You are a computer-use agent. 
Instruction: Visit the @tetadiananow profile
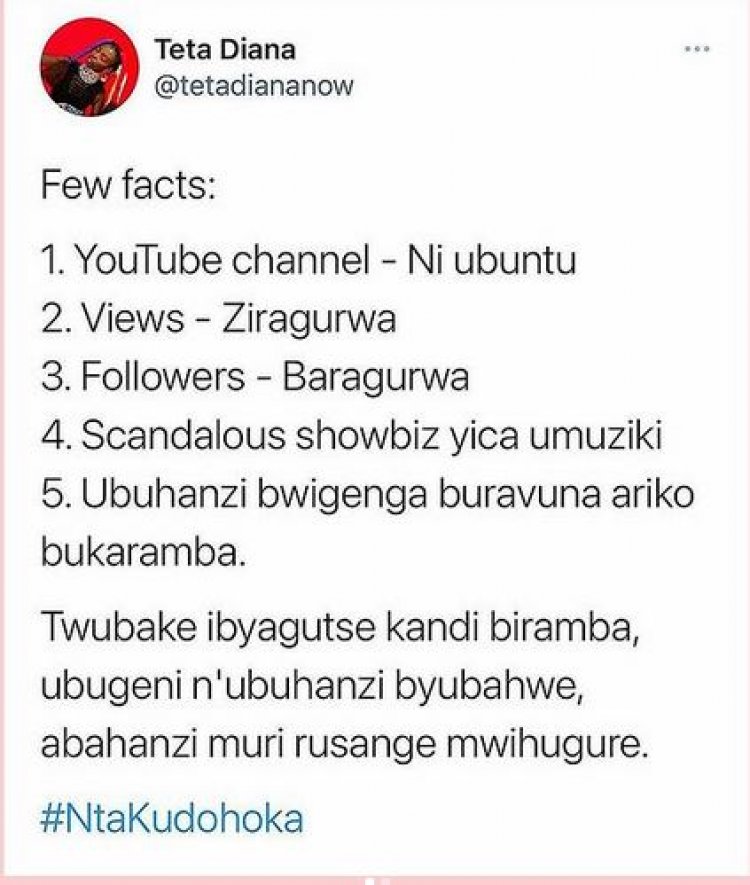pos(253,87)
